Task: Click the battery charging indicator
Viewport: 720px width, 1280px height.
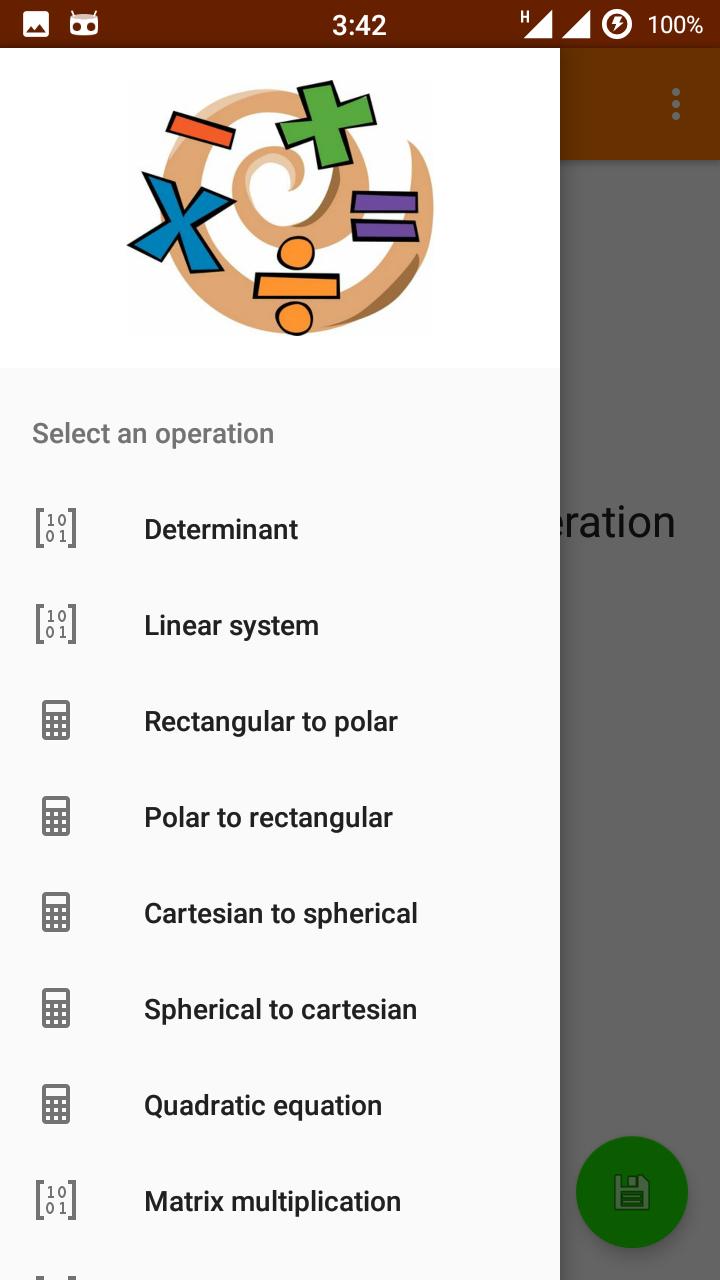Action: (x=617, y=25)
